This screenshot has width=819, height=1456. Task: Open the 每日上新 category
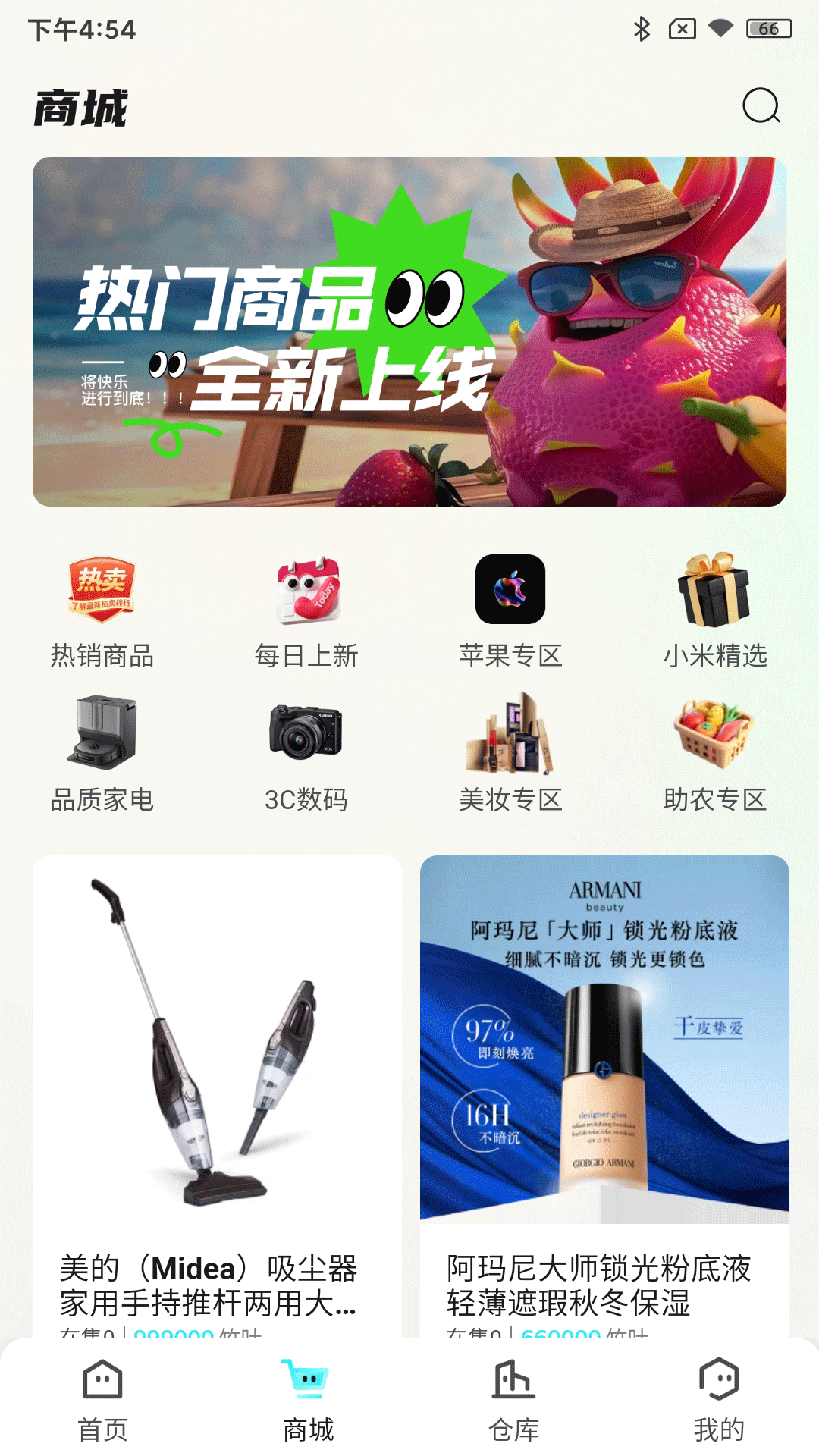coord(306,610)
